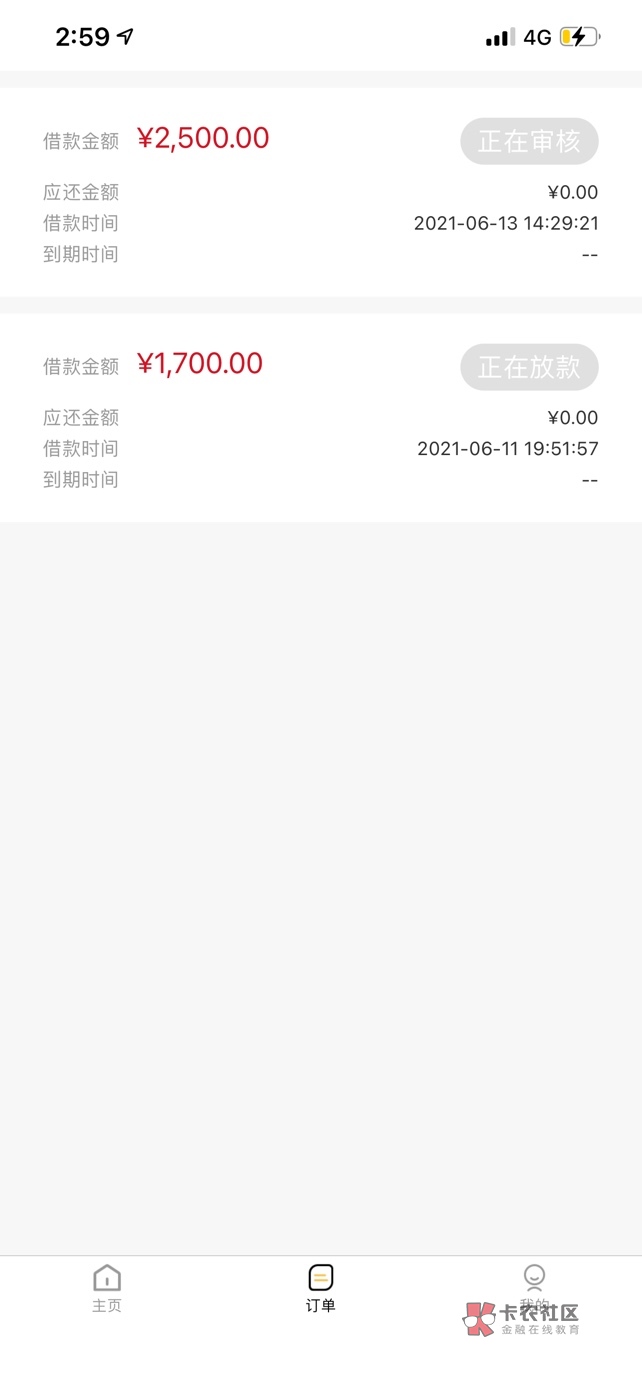Screen dimensions: 642x1389
Task: Switch to the 主页 tab
Action: (x=107, y=1289)
